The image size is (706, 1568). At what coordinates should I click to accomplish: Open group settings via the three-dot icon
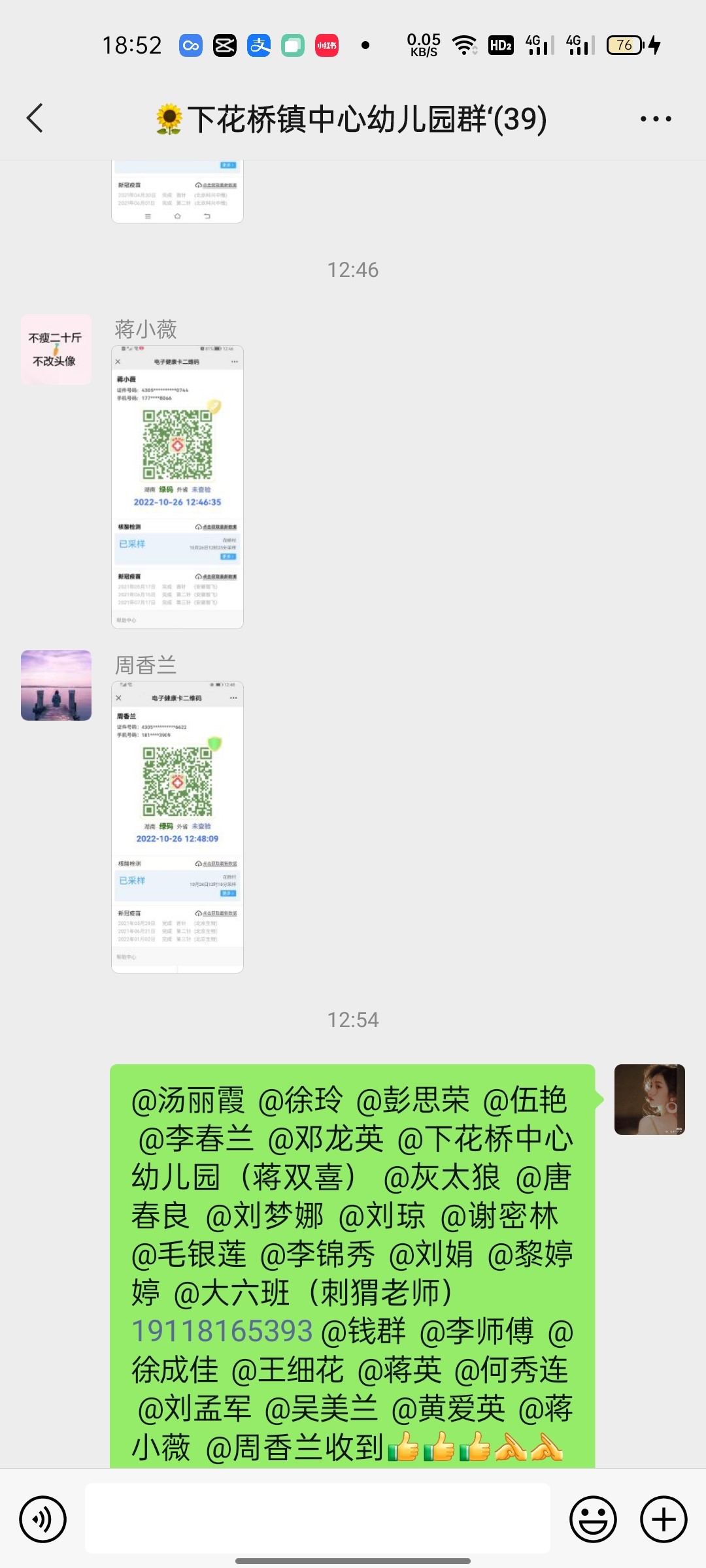[656, 118]
